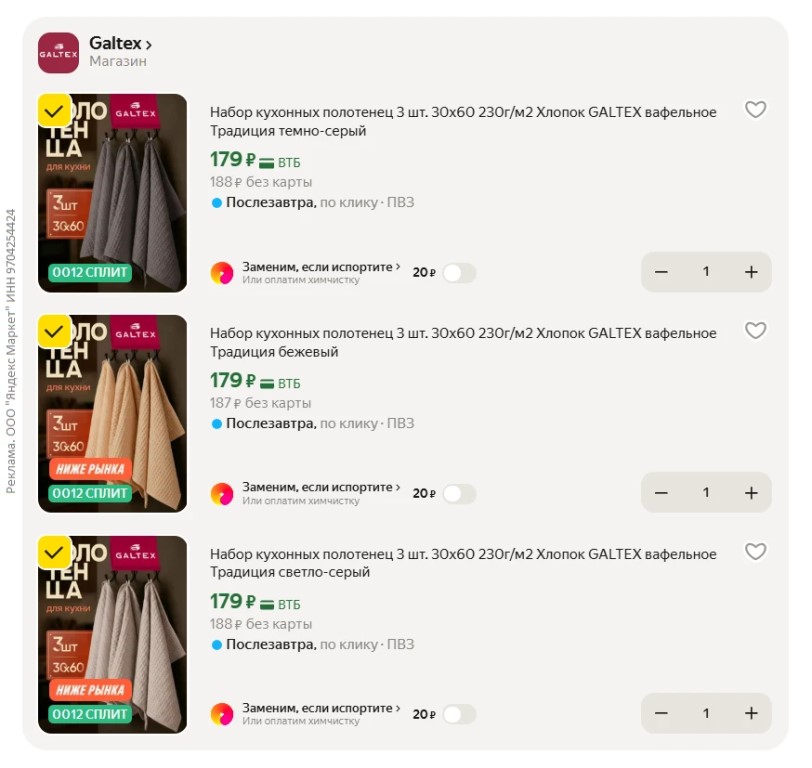Add светло-серый towel set to favorites
The height and width of the screenshot is (768, 812).
pos(756,552)
